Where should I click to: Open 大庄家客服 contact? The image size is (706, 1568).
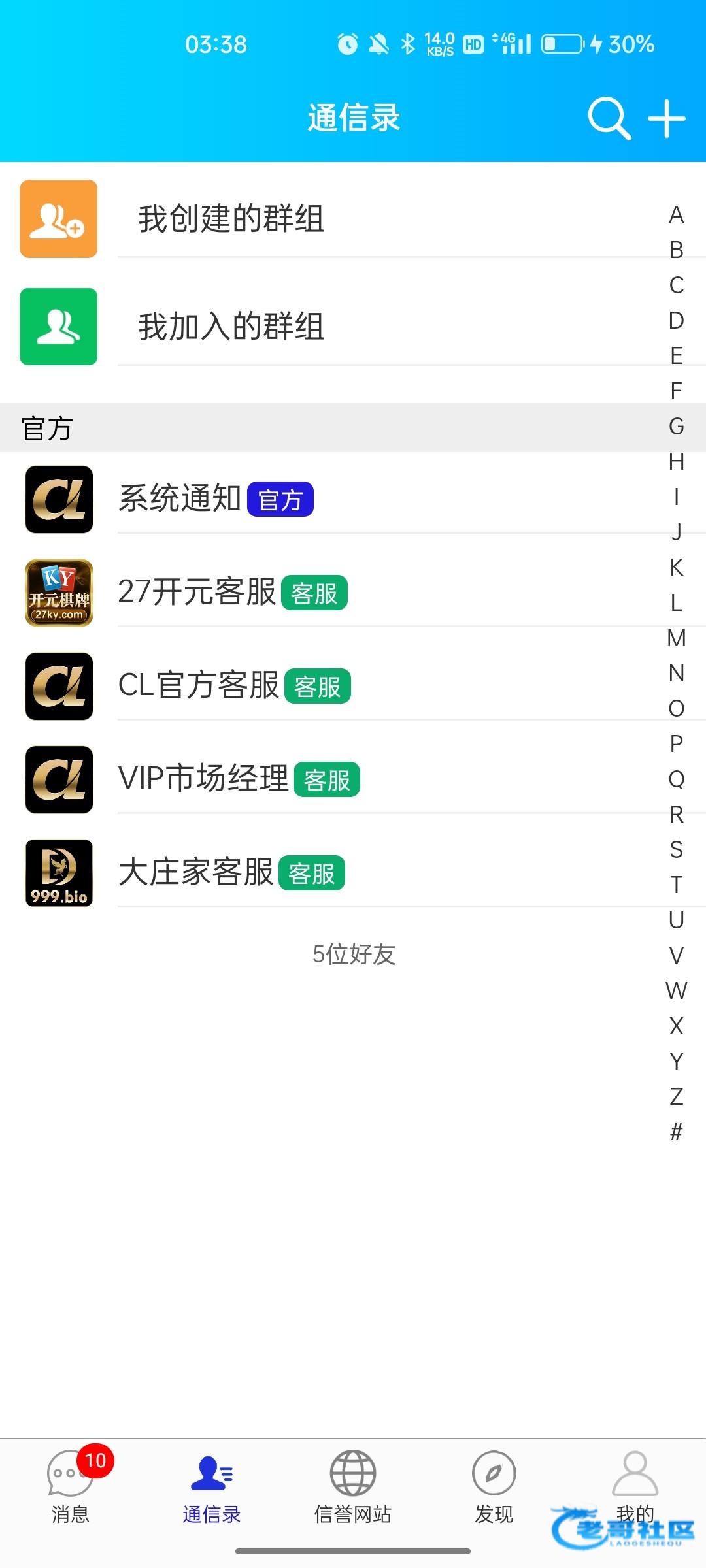coord(353,873)
